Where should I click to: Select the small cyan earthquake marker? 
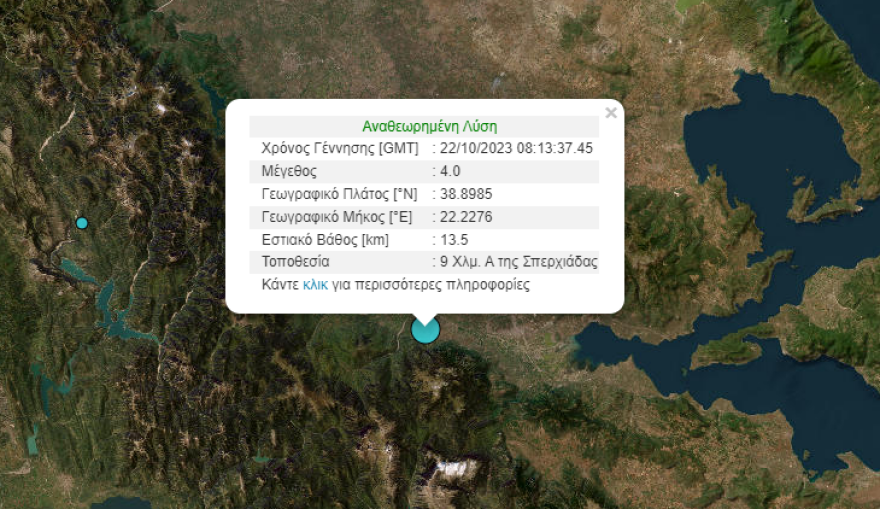pos(82,223)
